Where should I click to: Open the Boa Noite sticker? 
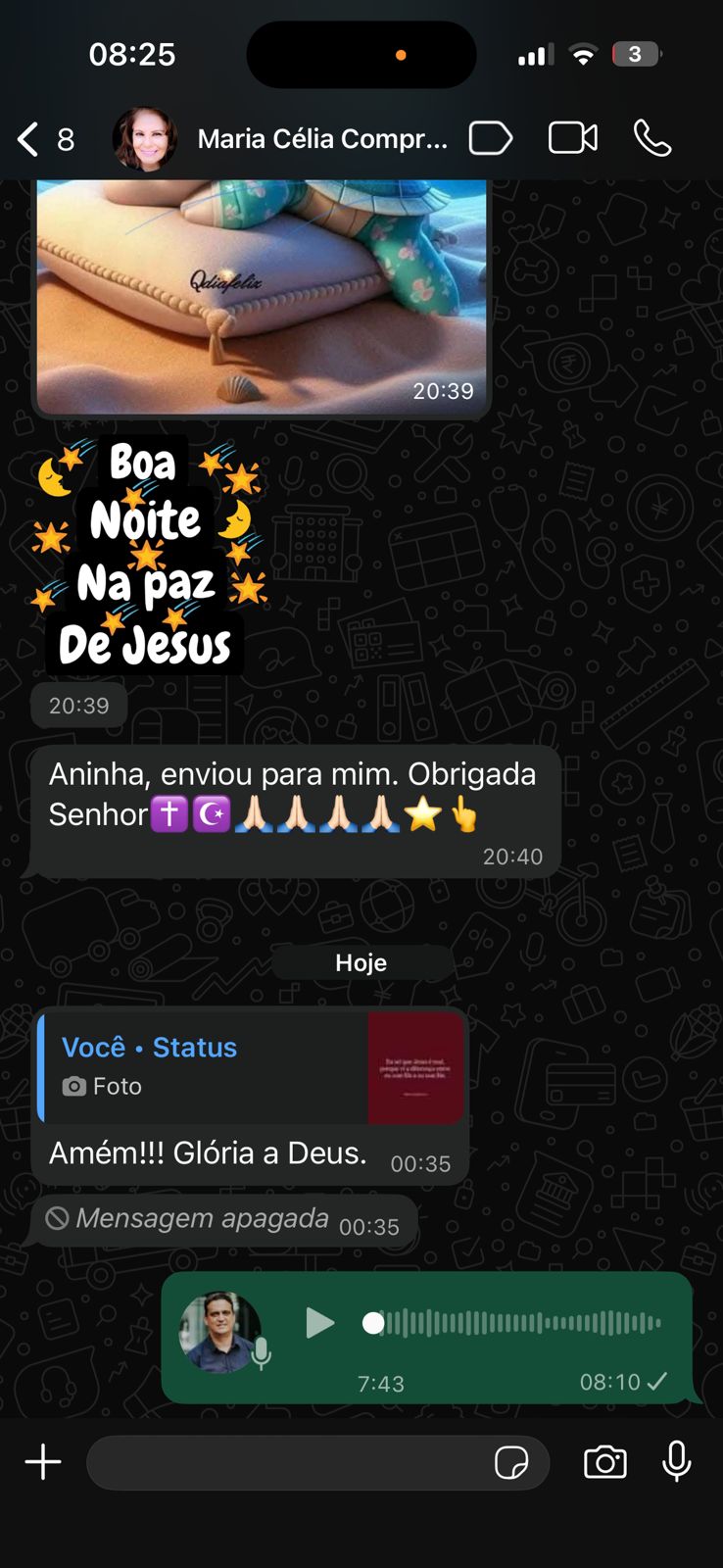pos(147,554)
